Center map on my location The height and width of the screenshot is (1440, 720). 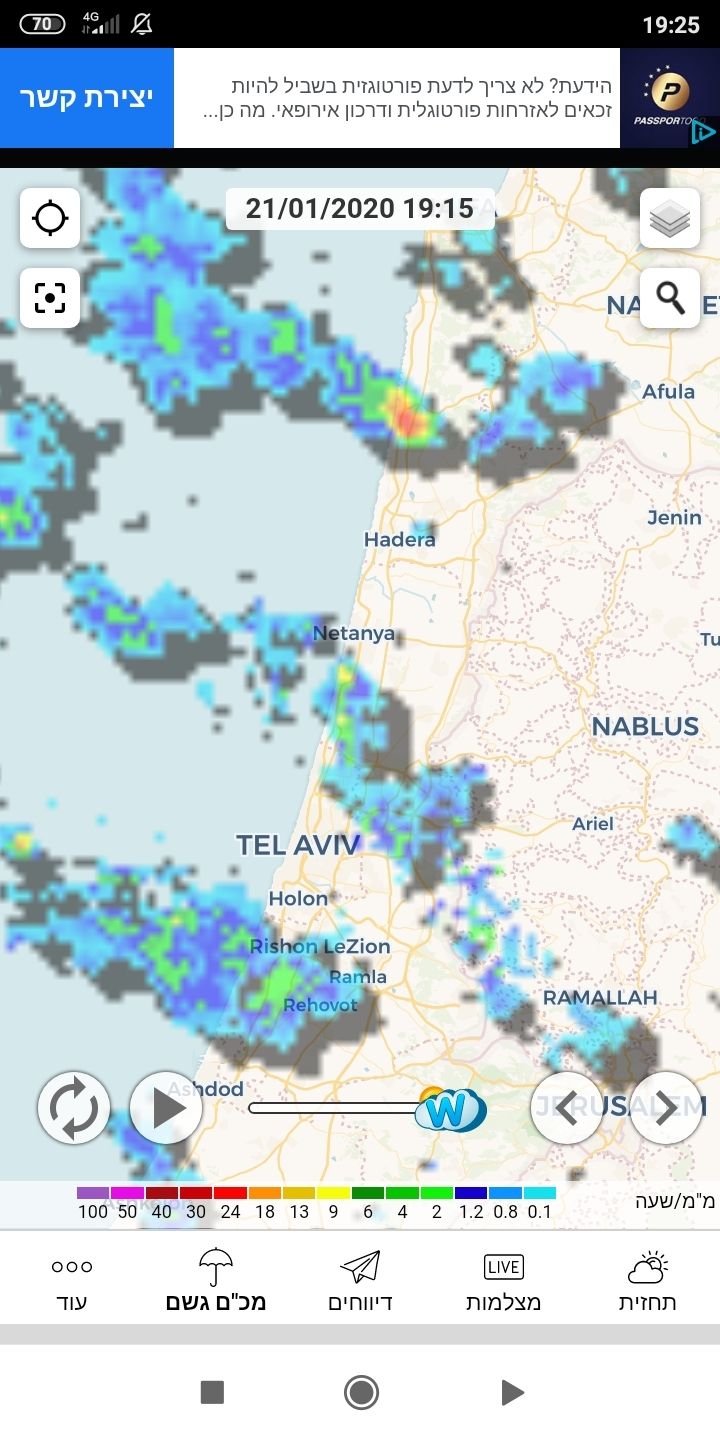(x=50, y=218)
